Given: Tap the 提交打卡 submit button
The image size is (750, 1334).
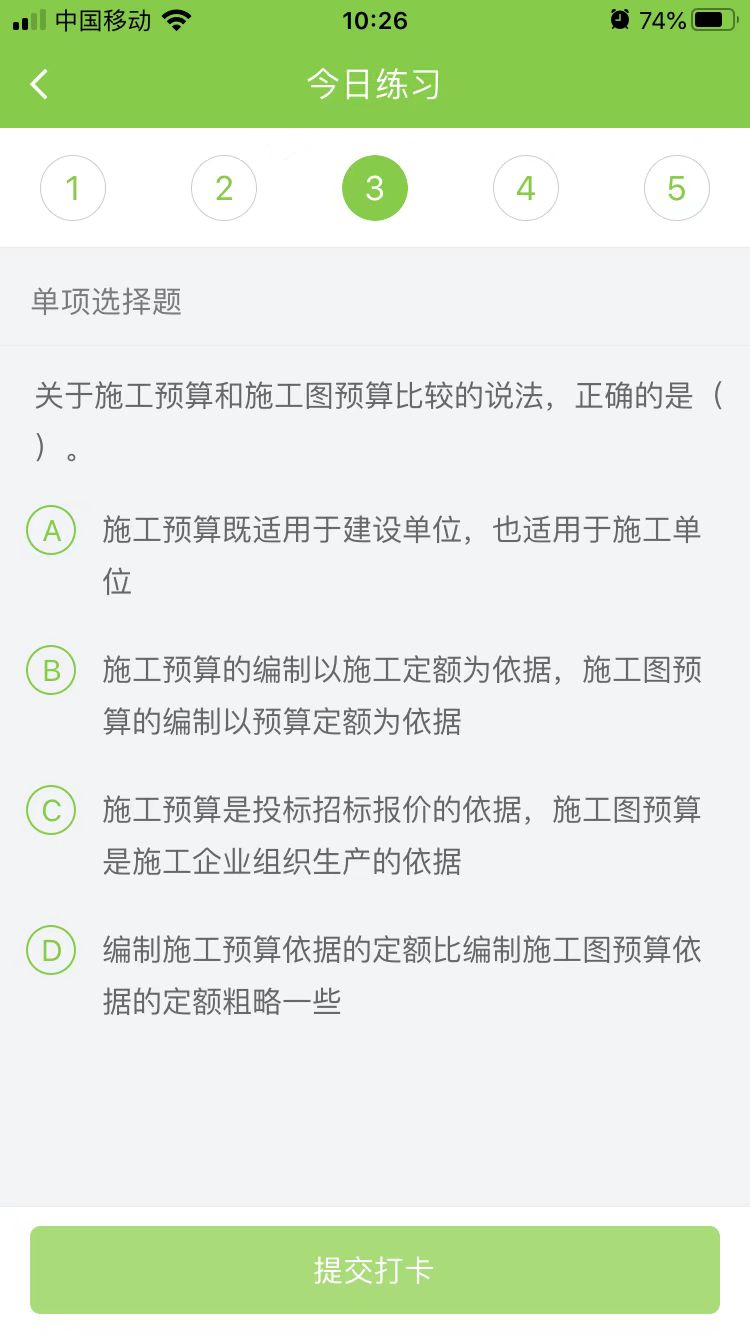Looking at the screenshot, I should pos(375,1270).
